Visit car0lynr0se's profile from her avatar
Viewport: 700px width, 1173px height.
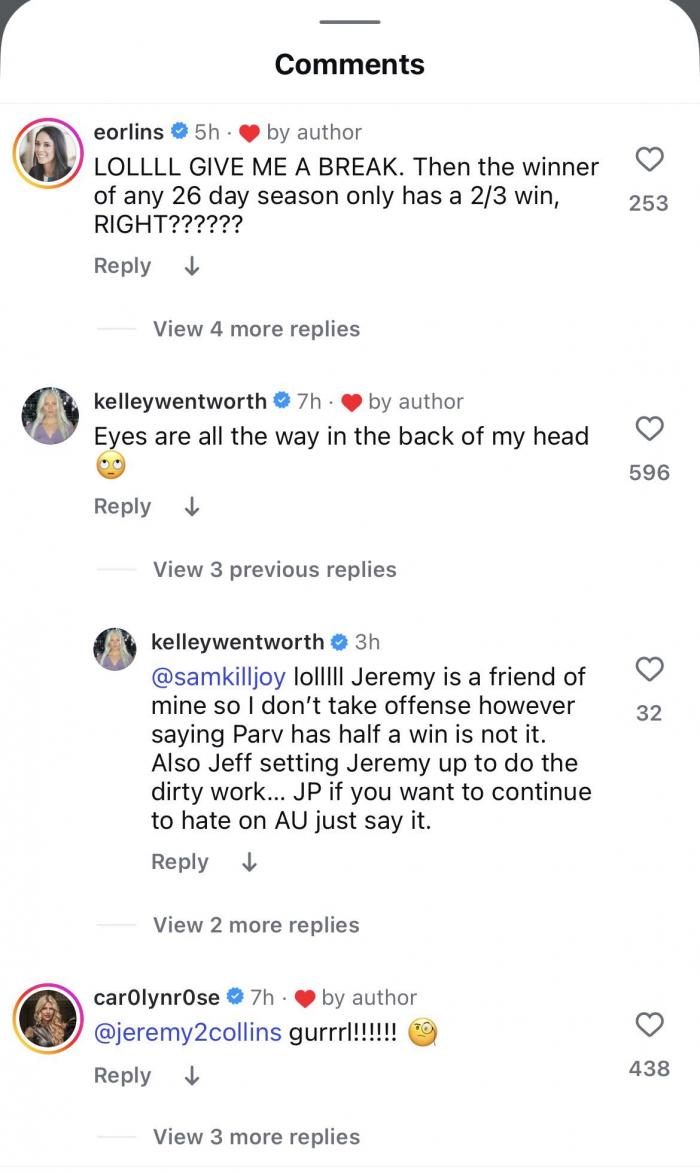47,1017
